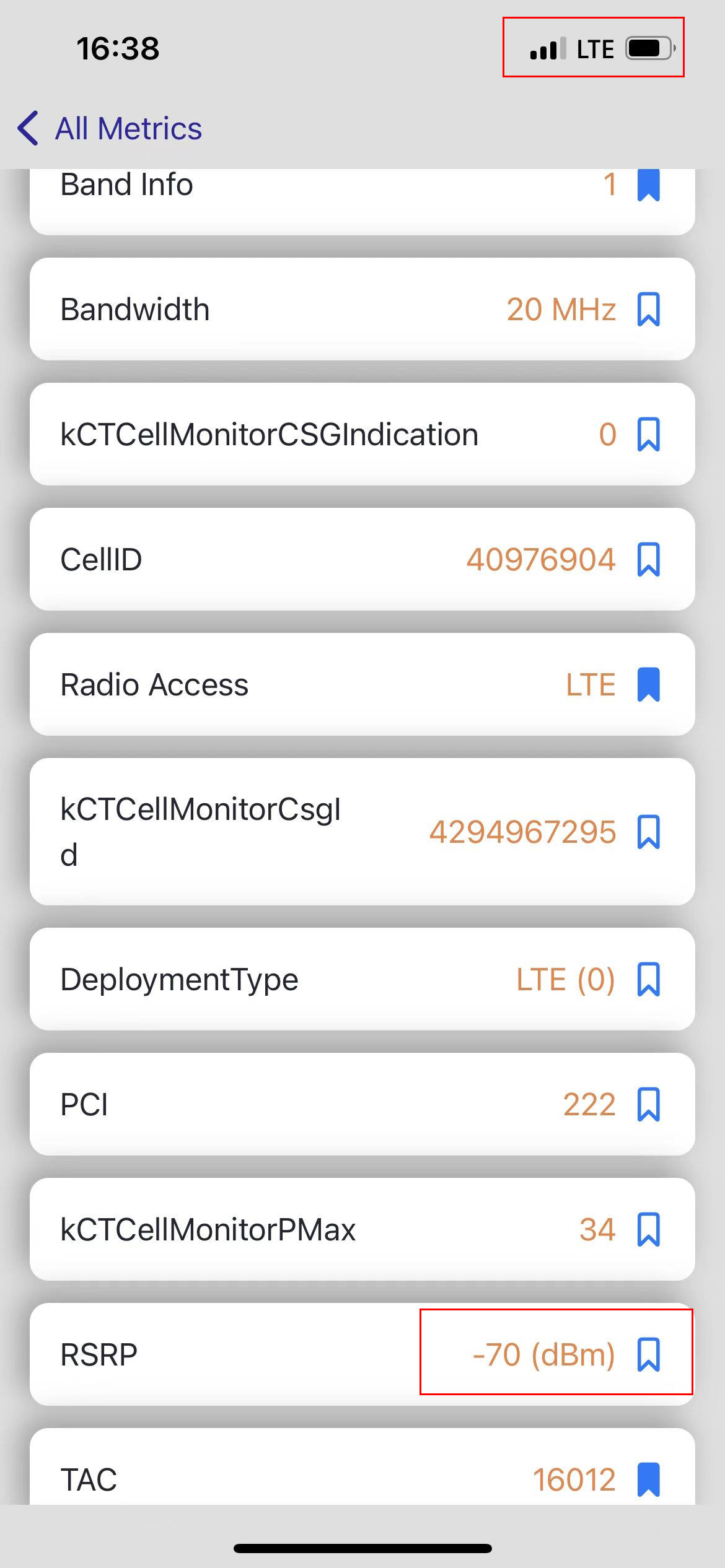725x1568 pixels.
Task: Bookmark the PCI metric
Action: coord(649,1104)
